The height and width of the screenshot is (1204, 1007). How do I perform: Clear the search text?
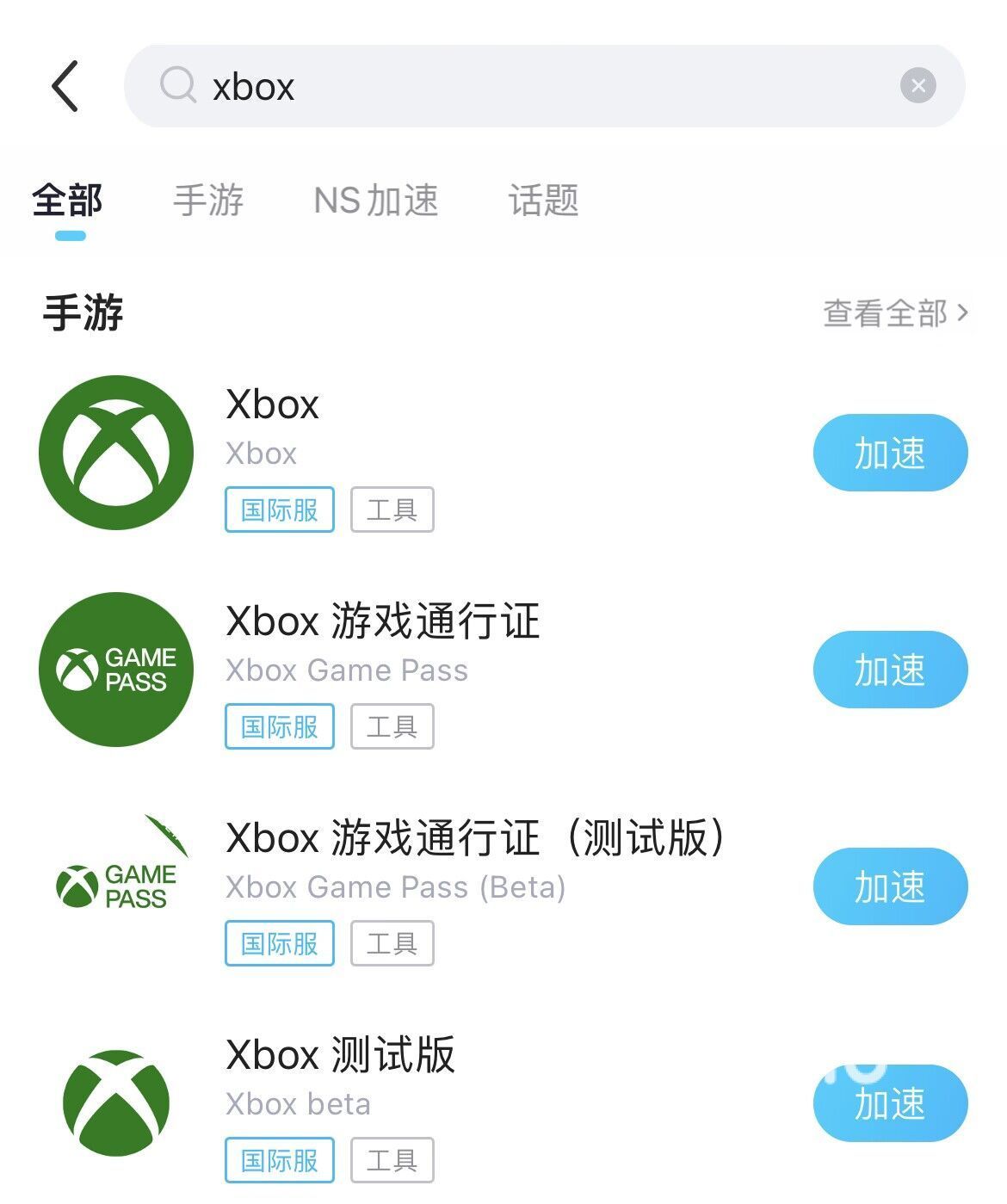[917, 86]
